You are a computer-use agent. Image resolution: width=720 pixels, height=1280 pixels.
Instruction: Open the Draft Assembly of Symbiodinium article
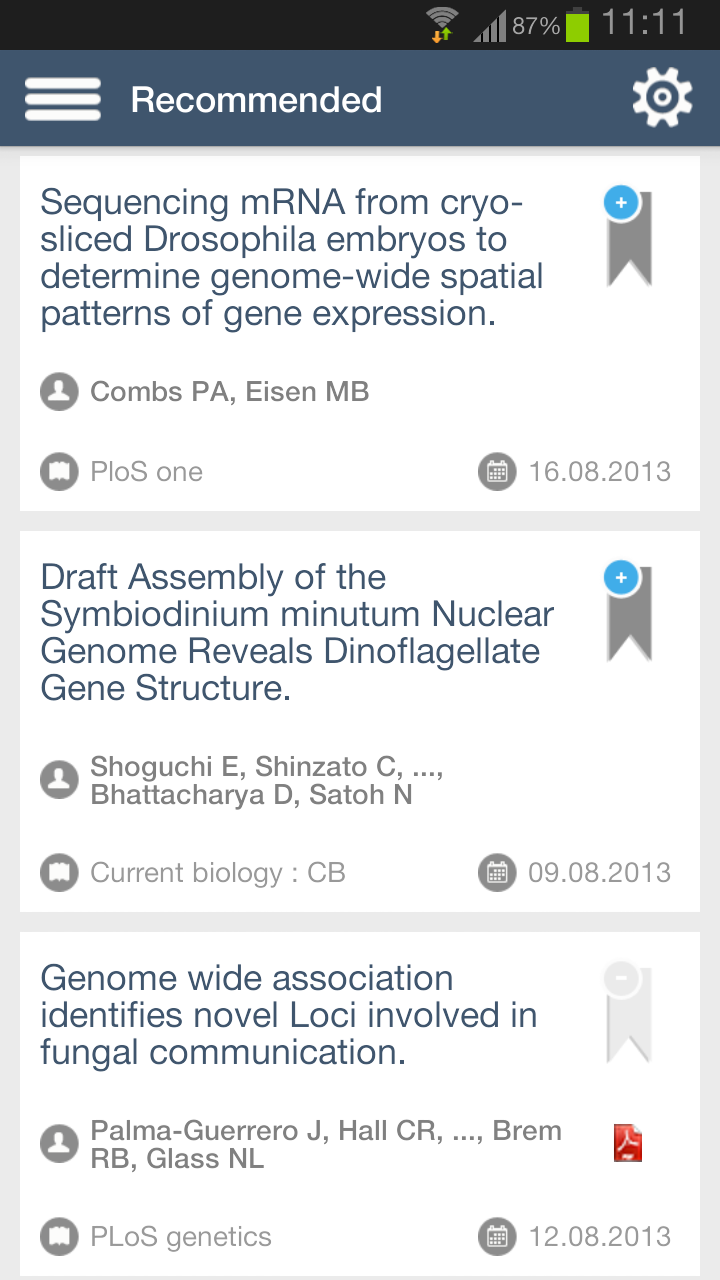(297, 633)
